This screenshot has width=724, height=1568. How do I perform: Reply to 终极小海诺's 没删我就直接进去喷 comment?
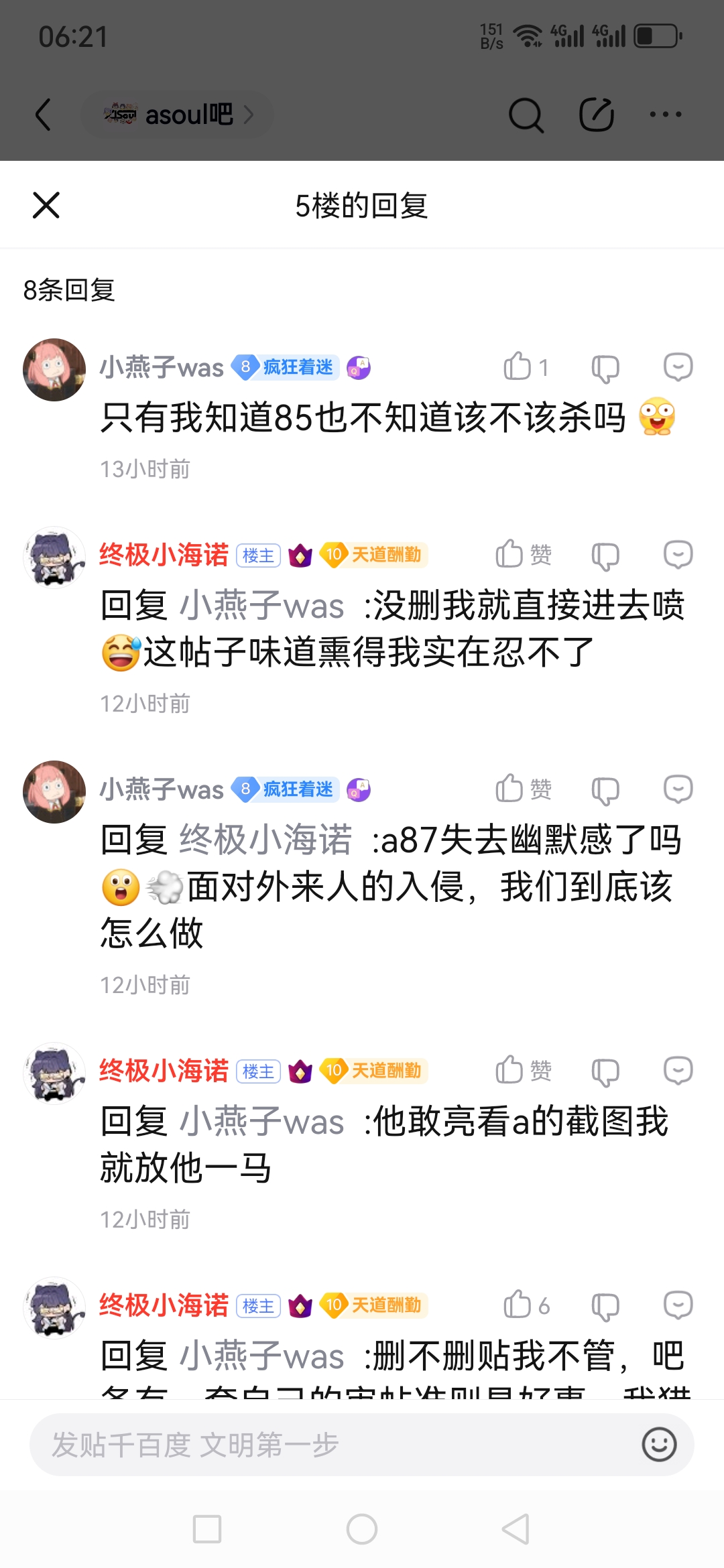tap(678, 554)
